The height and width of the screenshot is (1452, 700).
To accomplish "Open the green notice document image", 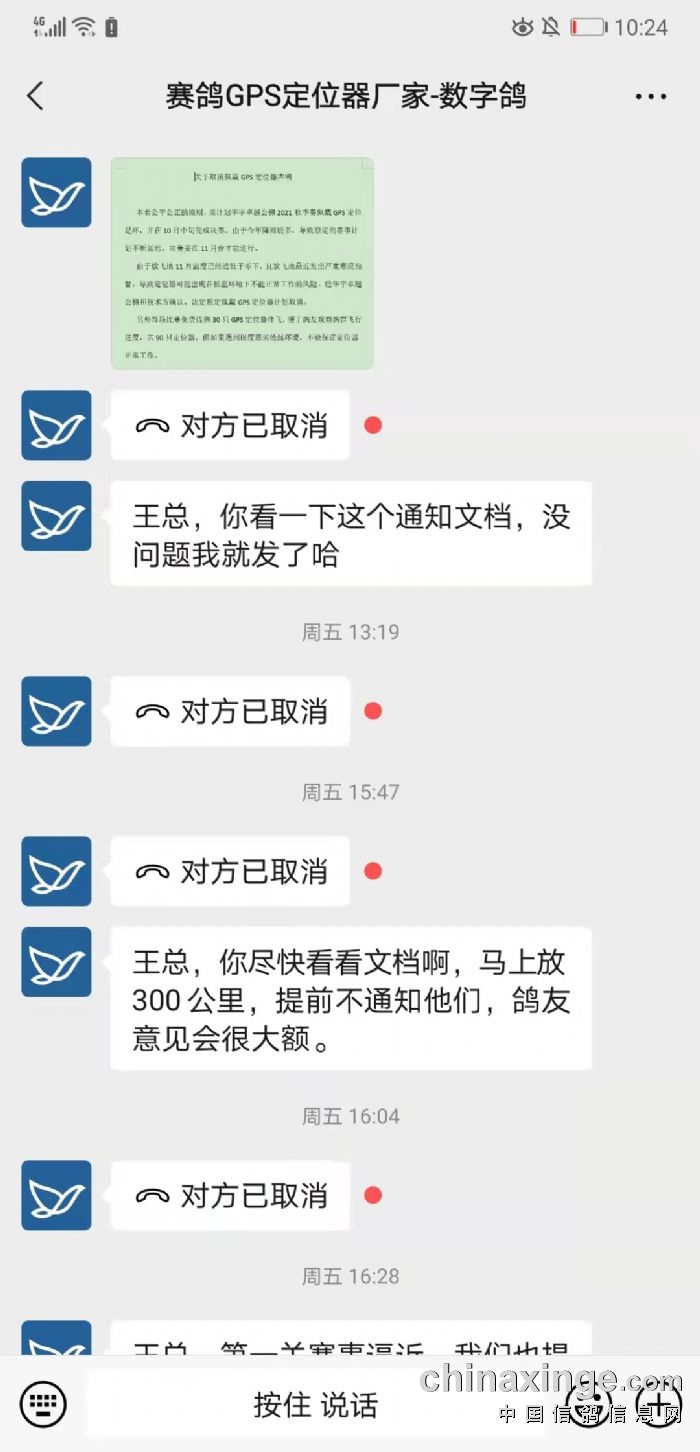I will tap(242, 263).
